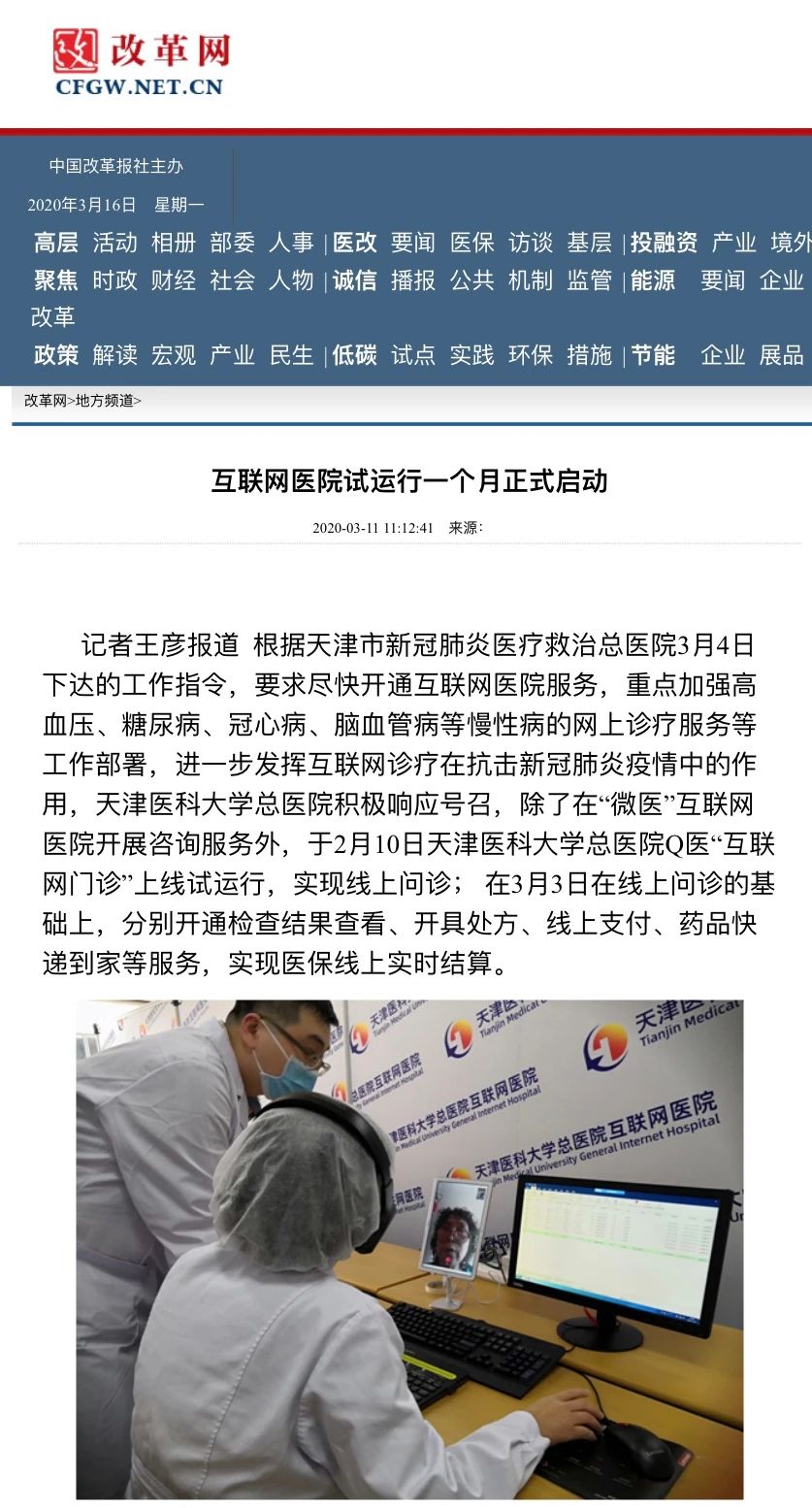812x1508 pixels.
Task: Select the 聚焦 navigation category
Action: [x=55, y=280]
